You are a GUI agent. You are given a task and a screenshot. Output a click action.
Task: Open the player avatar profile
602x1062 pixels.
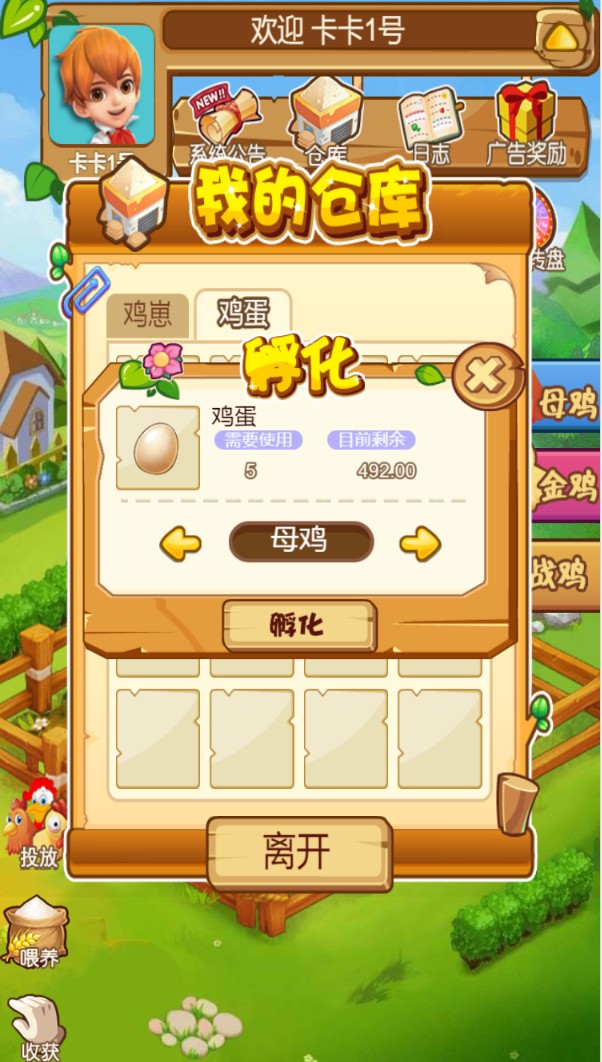point(101,88)
